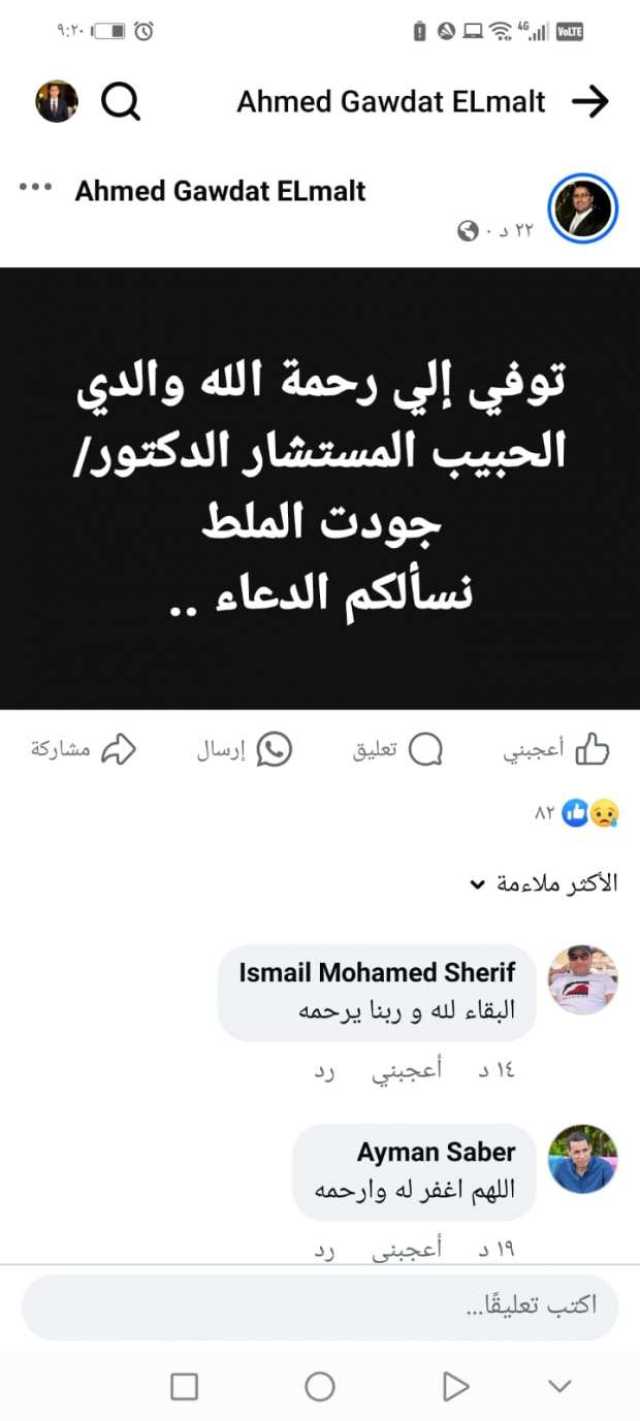
Task: Open Ahmed Gawdat ELmalt's profile picture on the post
Action: click(x=582, y=211)
